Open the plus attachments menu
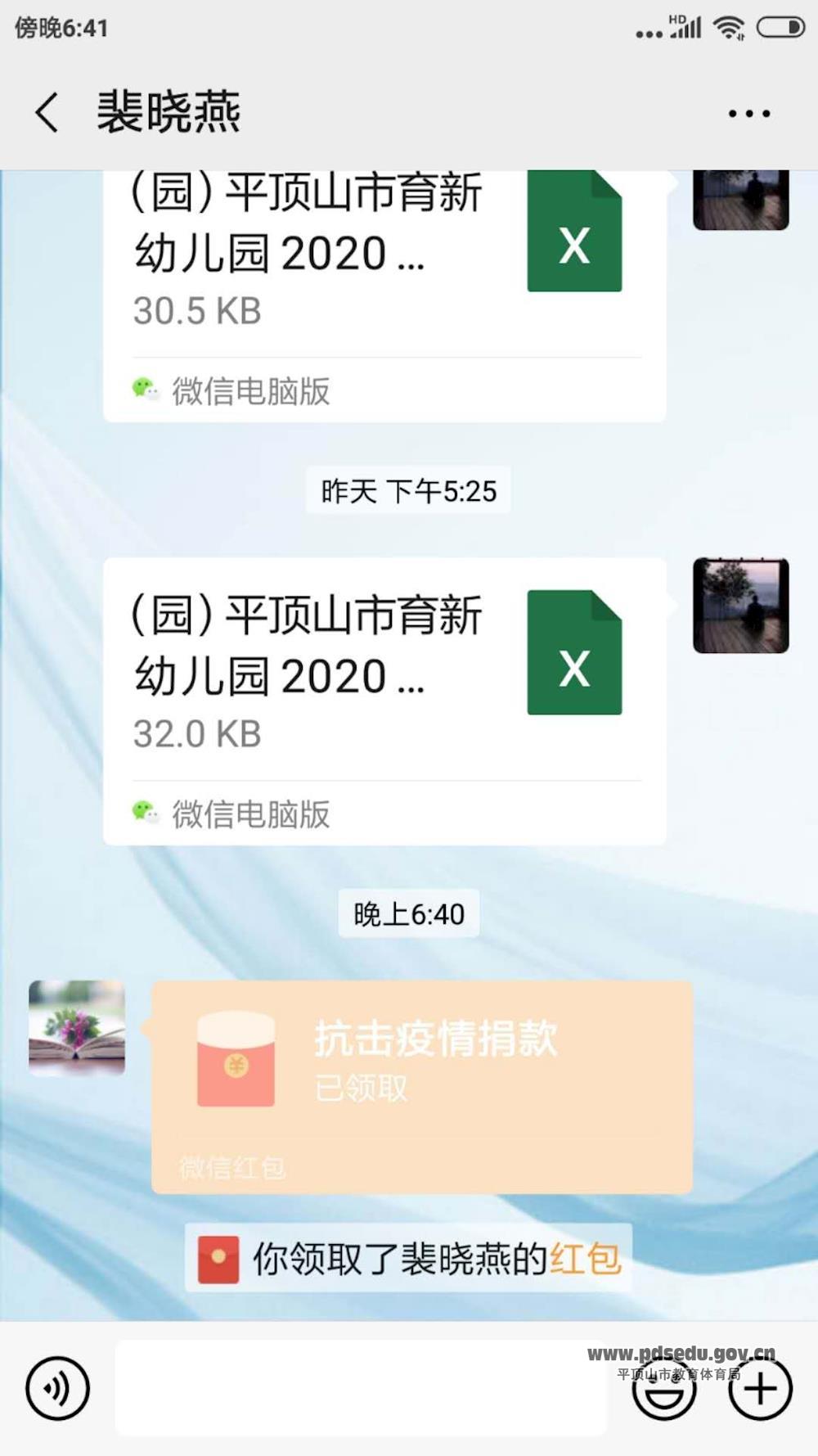The width and height of the screenshot is (818, 1456). click(x=760, y=1389)
